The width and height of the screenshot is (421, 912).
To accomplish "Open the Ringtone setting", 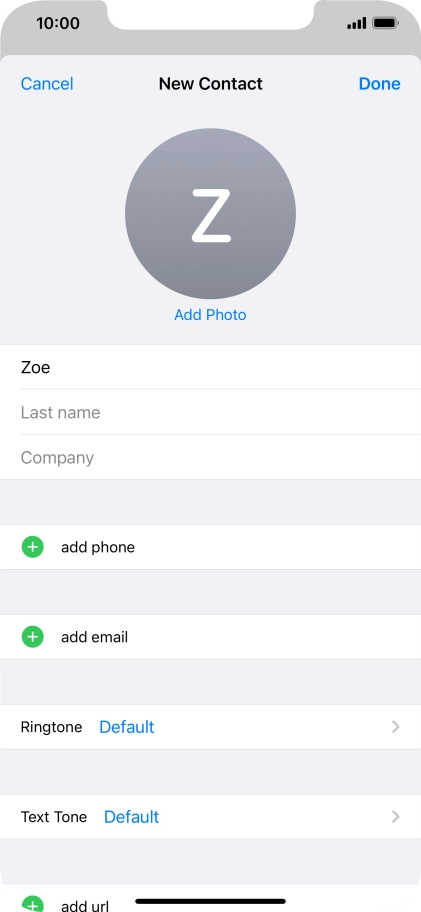I will point(210,727).
